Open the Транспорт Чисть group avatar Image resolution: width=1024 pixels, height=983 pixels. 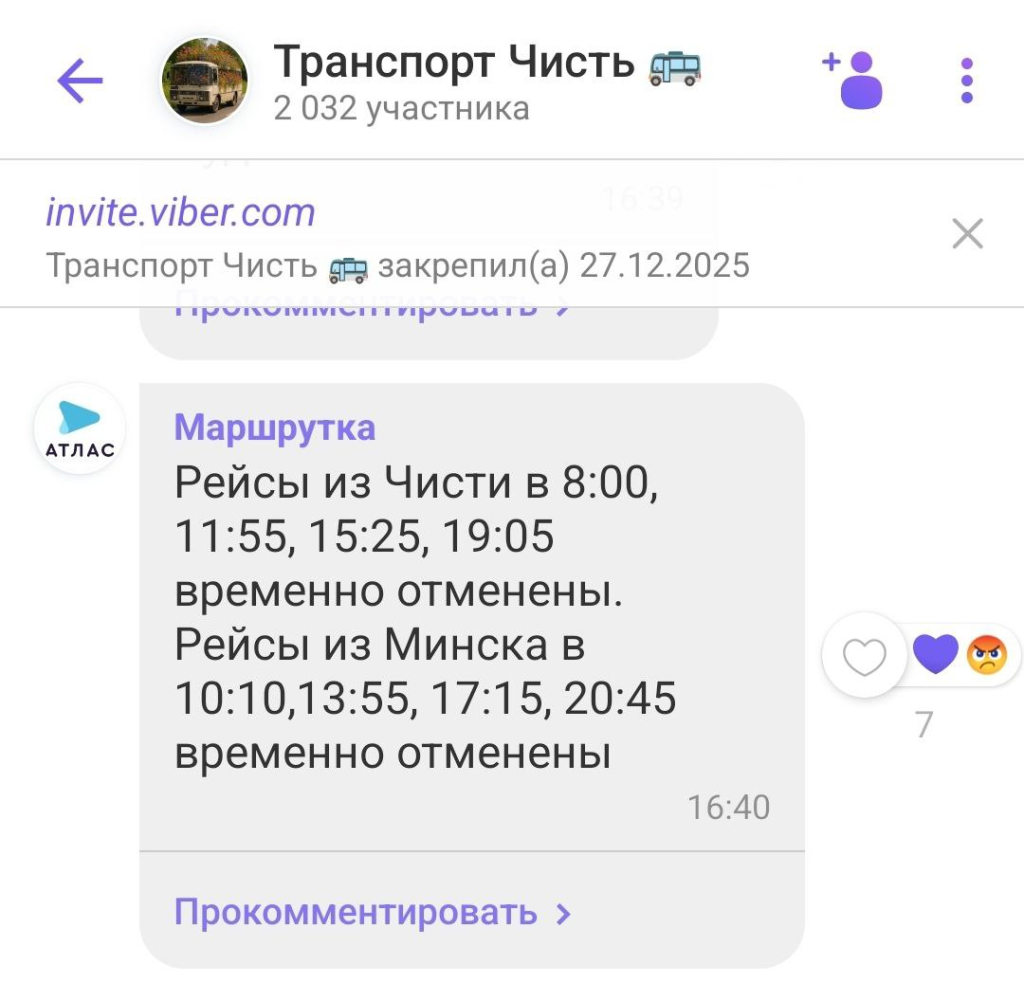click(x=204, y=81)
